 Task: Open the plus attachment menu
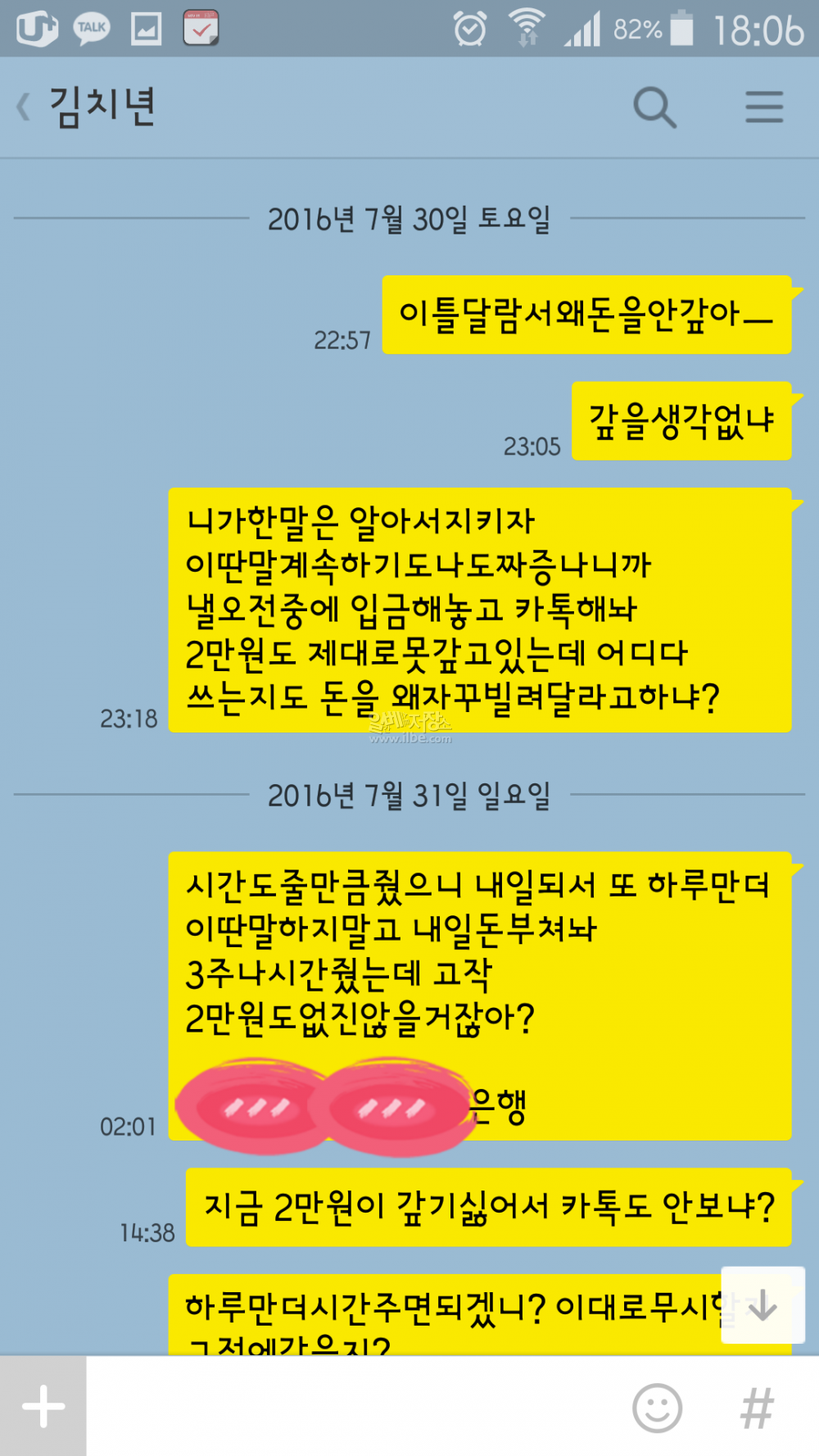pyautogui.click(x=43, y=1406)
